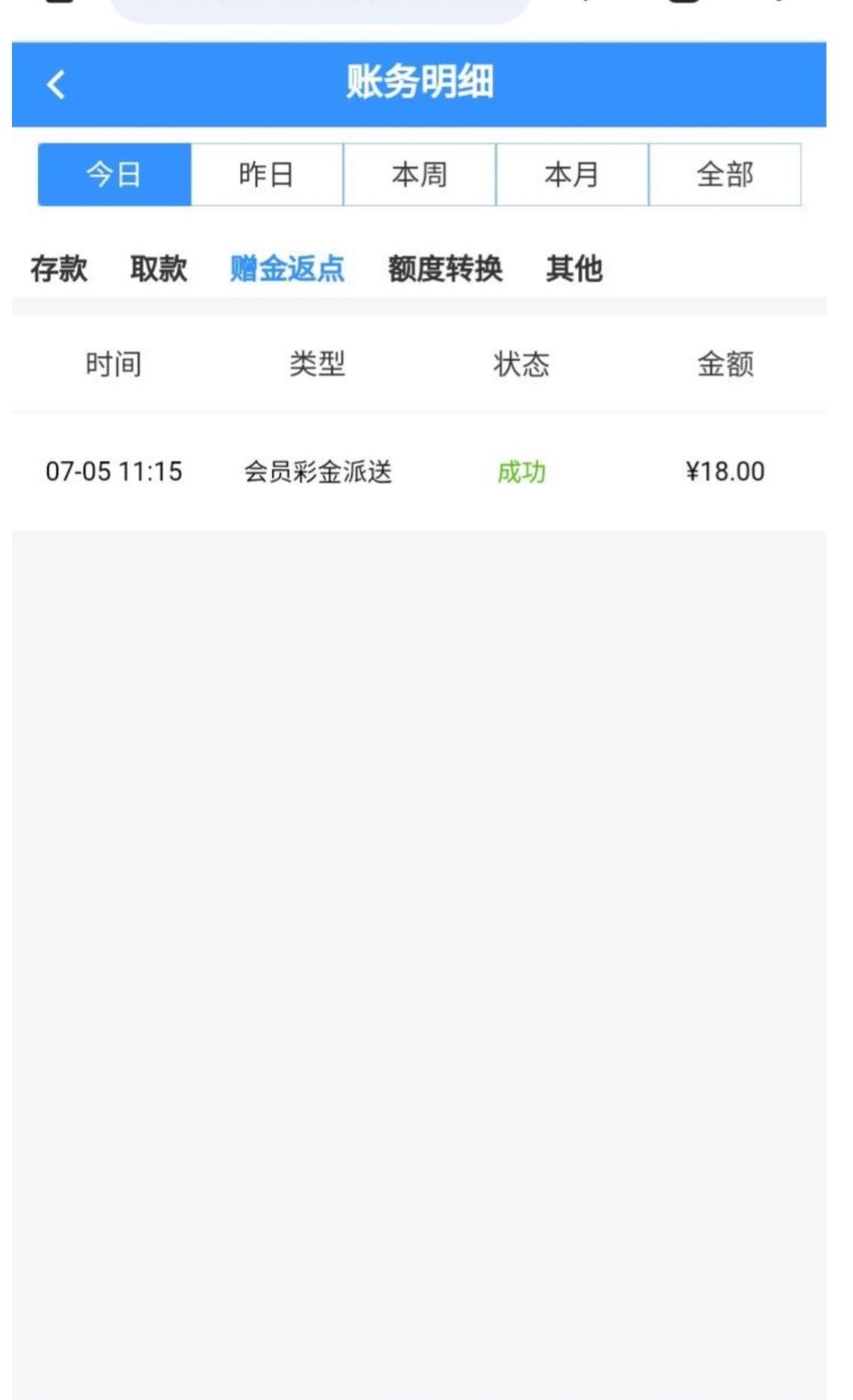The image size is (853, 1400).
Task: Show records for 本周
Action: [x=419, y=175]
